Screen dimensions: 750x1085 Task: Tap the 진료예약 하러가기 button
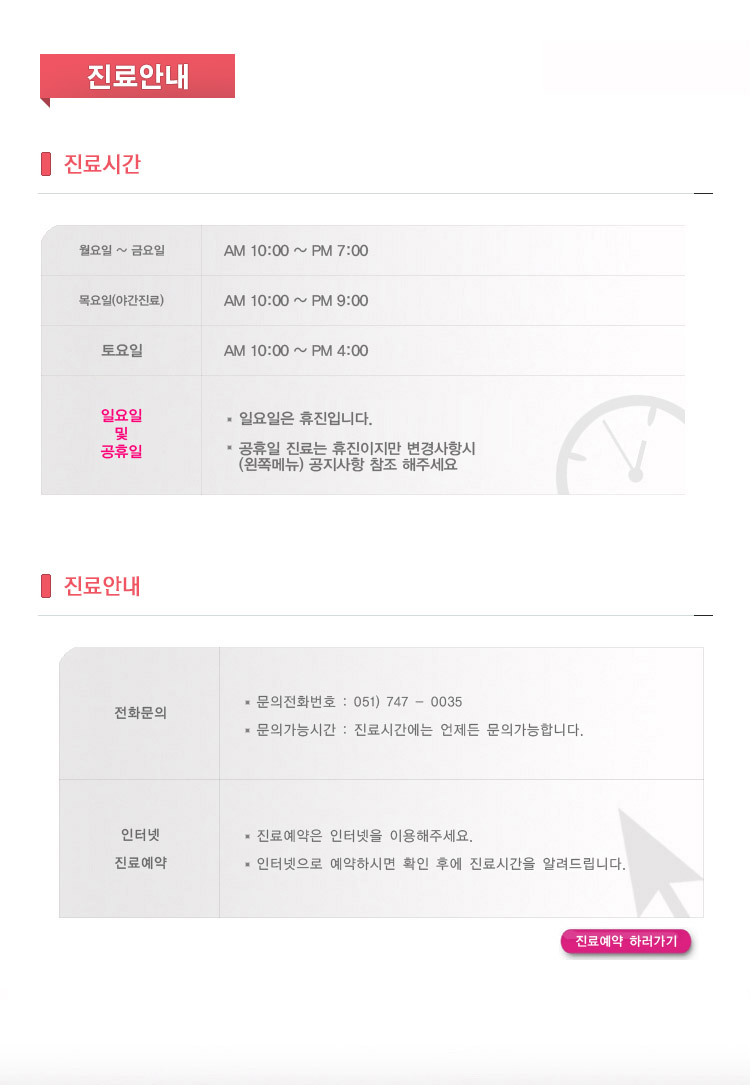626,942
